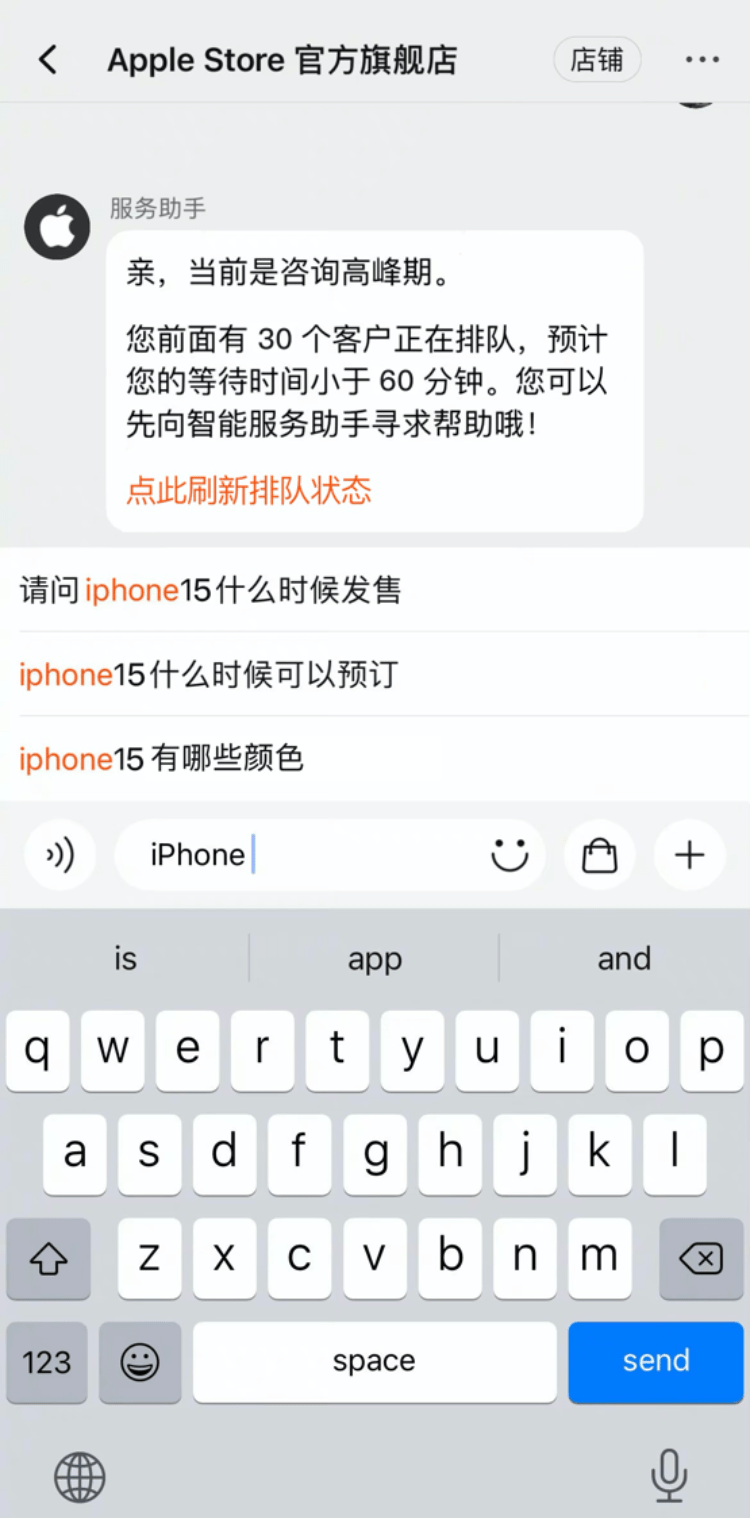This screenshot has height=1518, width=750.
Task: Switch to voice message input
Action: tap(60, 855)
